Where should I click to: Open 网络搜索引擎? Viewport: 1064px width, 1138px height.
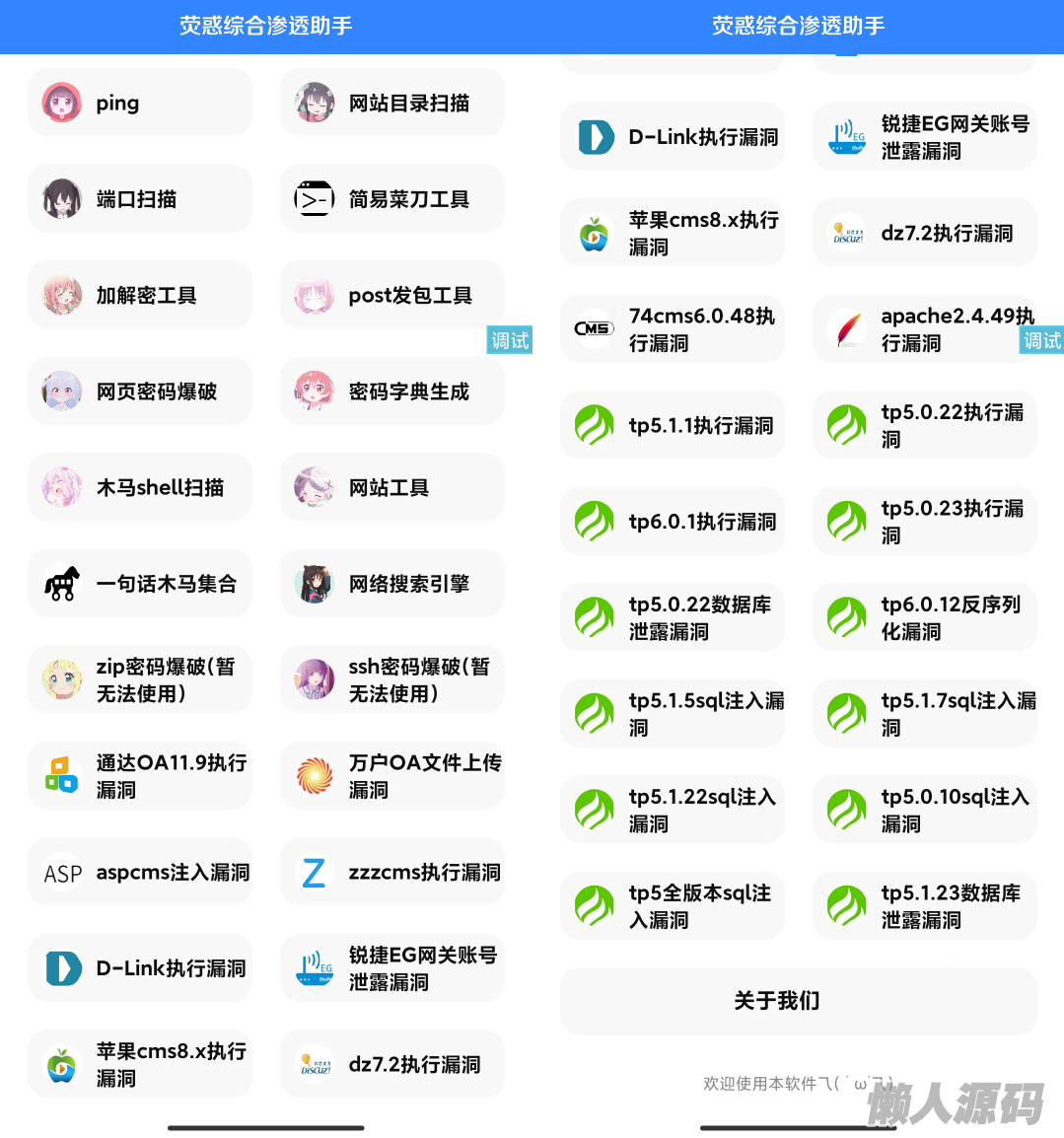(x=391, y=584)
